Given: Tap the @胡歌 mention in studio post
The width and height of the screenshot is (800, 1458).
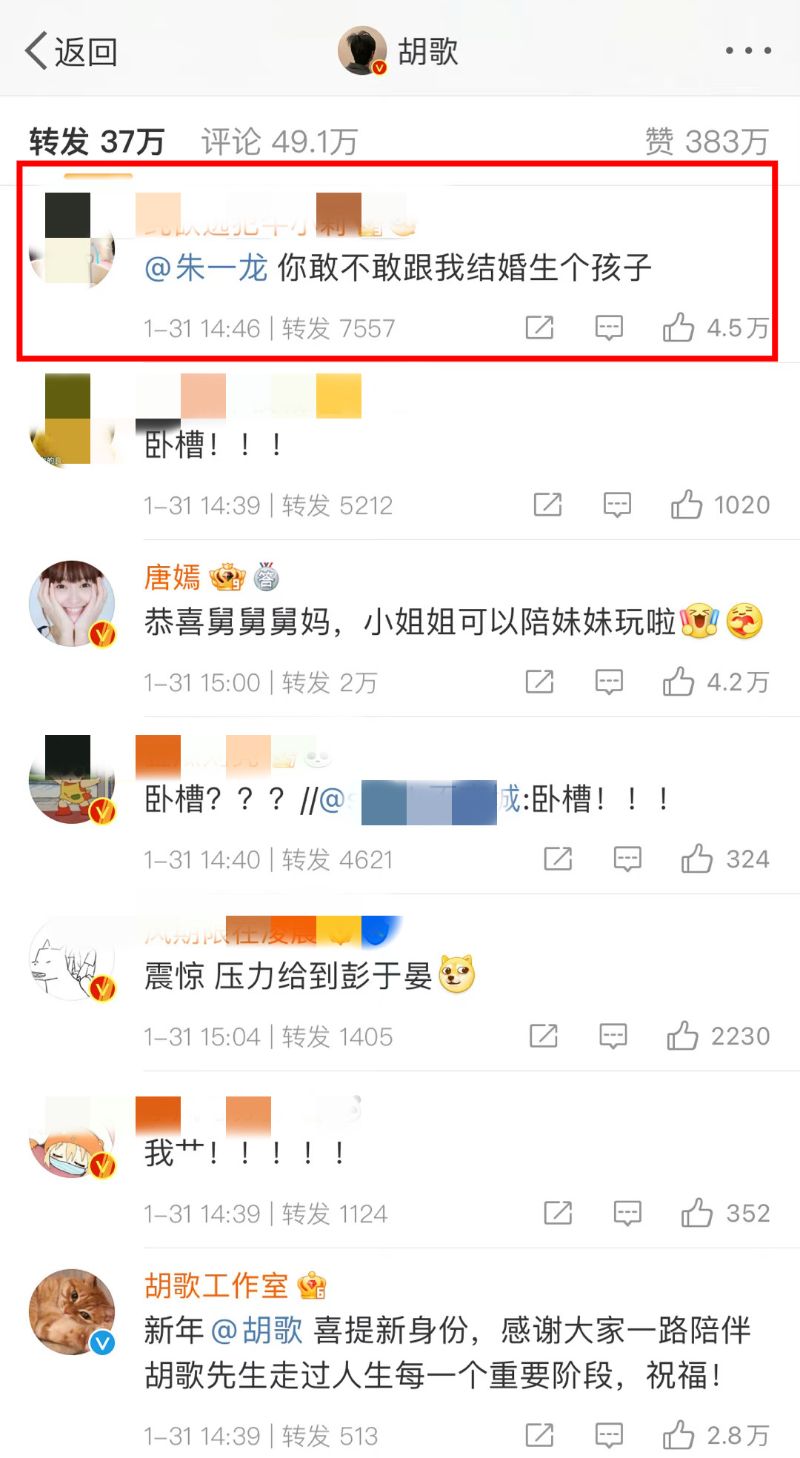Looking at the screenshot, I should point(257,1331).
